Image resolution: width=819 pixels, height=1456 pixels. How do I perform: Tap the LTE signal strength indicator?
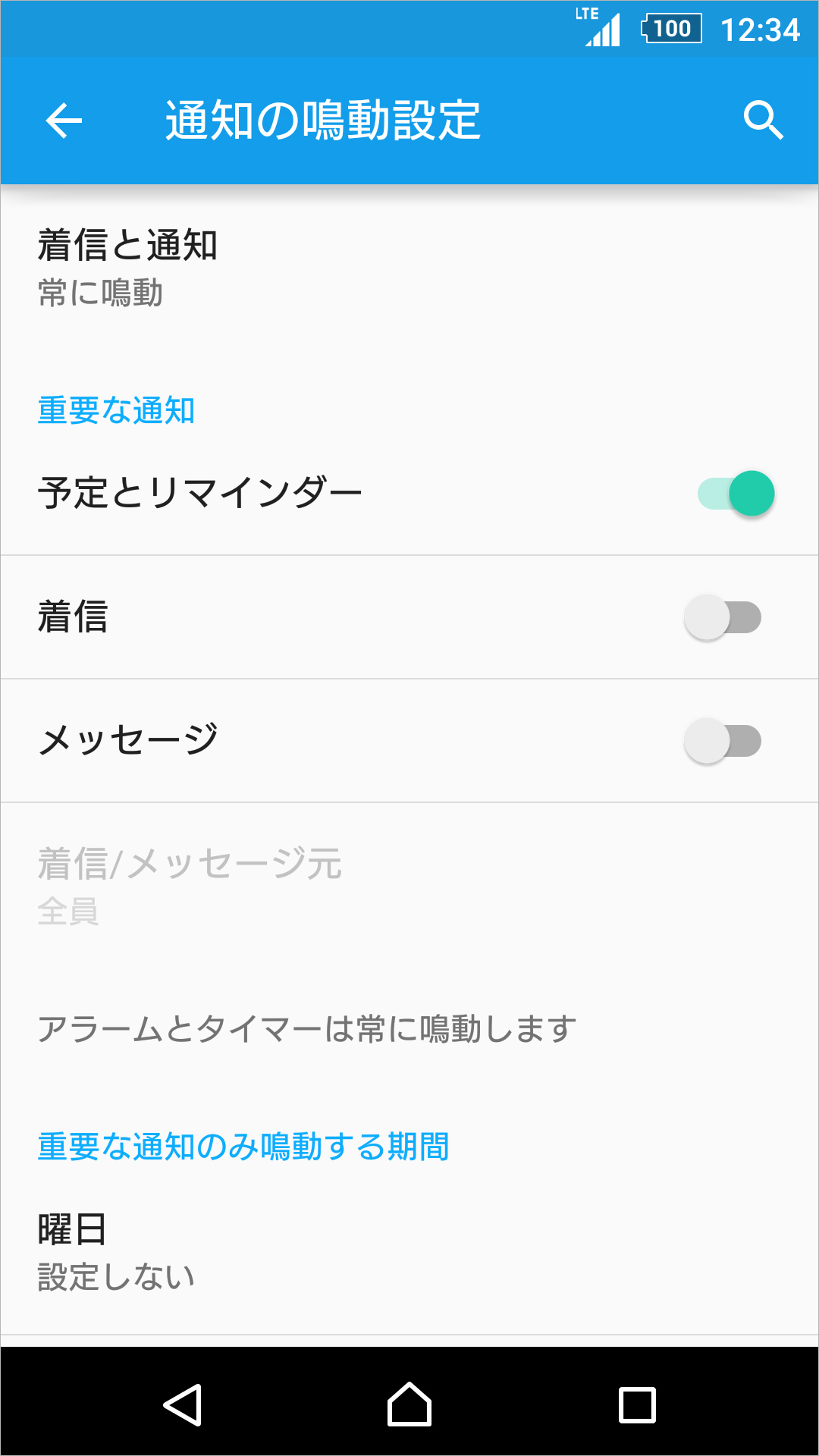click(x=598, y=29)
